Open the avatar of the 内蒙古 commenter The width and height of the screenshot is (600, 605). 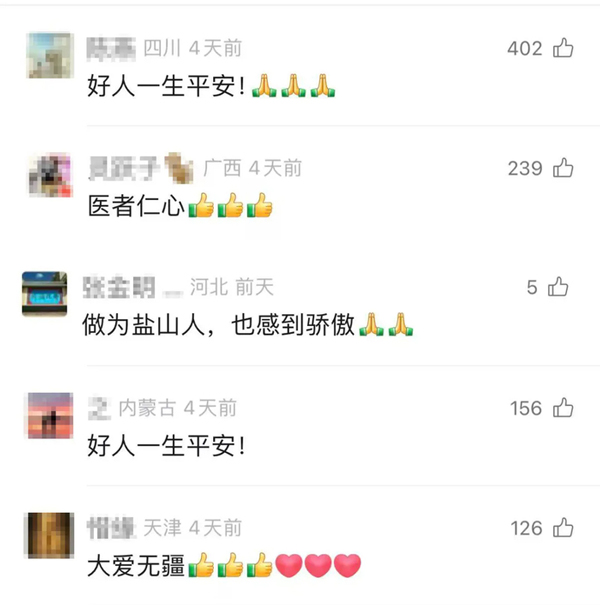48,416
